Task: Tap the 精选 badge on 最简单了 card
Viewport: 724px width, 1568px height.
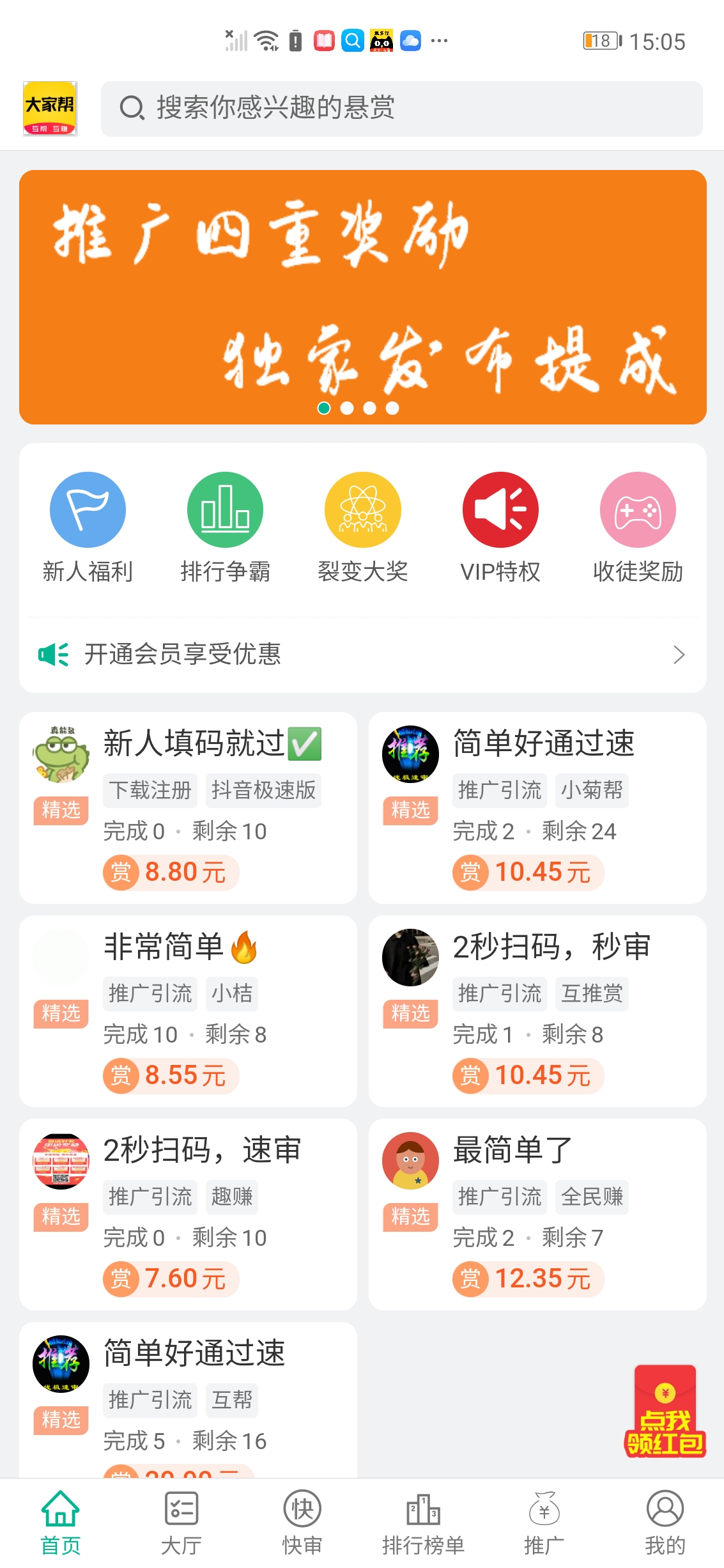Action: [x=410, y=1217]
